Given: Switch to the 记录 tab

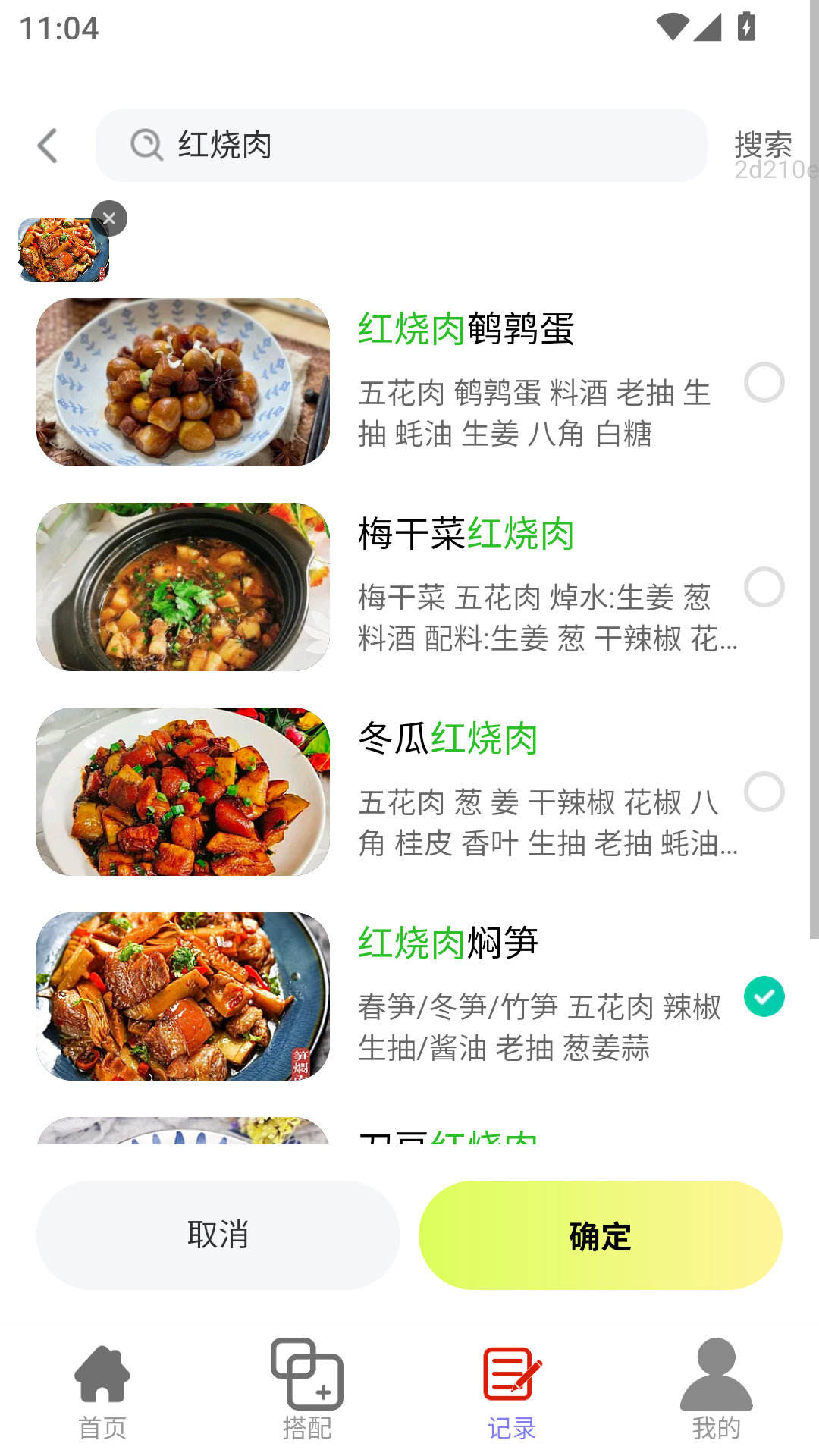Looking at the screenshot, I should [510, 1425].
